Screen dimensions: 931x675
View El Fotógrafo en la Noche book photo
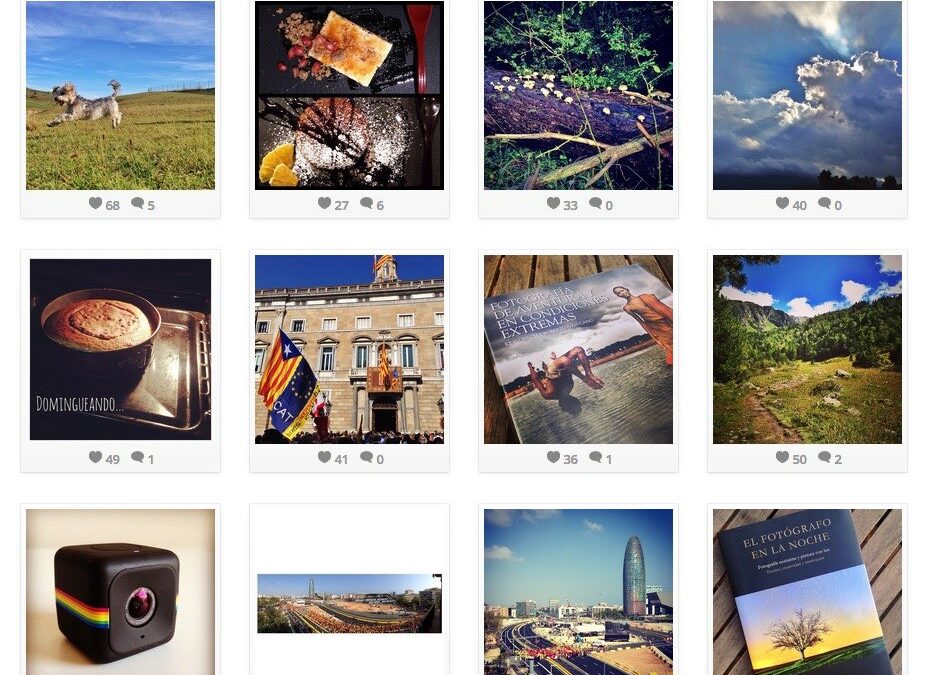[807, 592]
